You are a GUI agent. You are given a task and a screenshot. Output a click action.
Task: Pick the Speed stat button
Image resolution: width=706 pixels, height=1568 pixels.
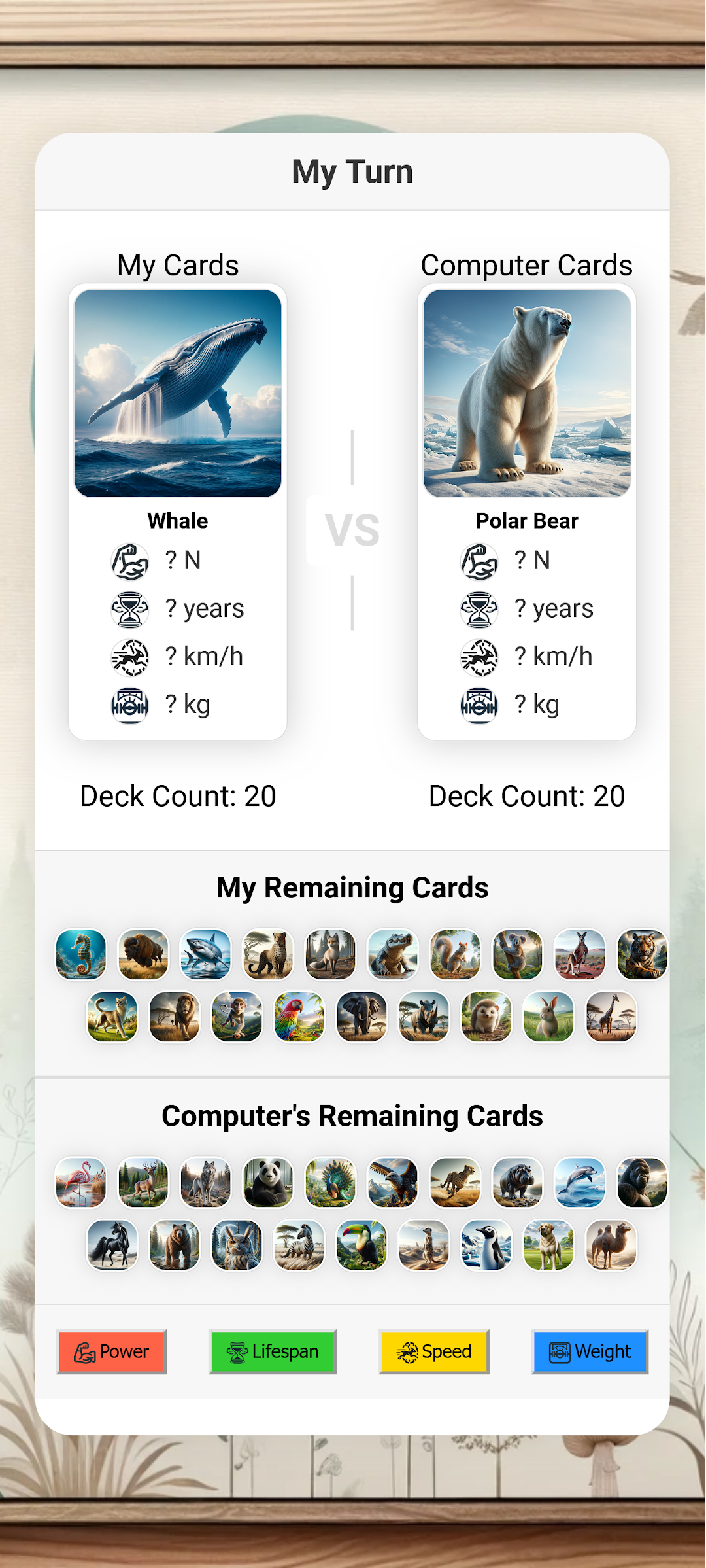434,1351
